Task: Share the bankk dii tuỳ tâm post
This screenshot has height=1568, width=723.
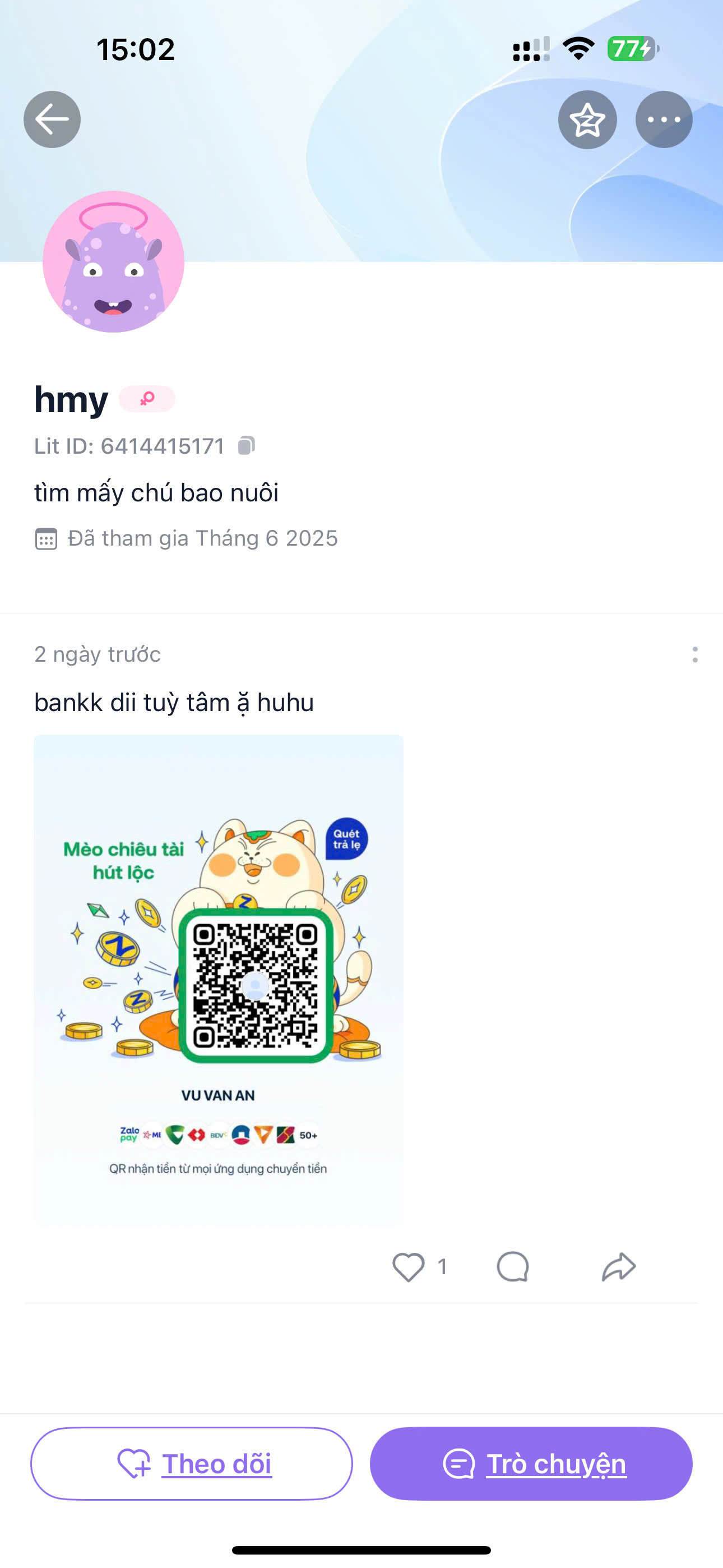Action: (618, 1267)
